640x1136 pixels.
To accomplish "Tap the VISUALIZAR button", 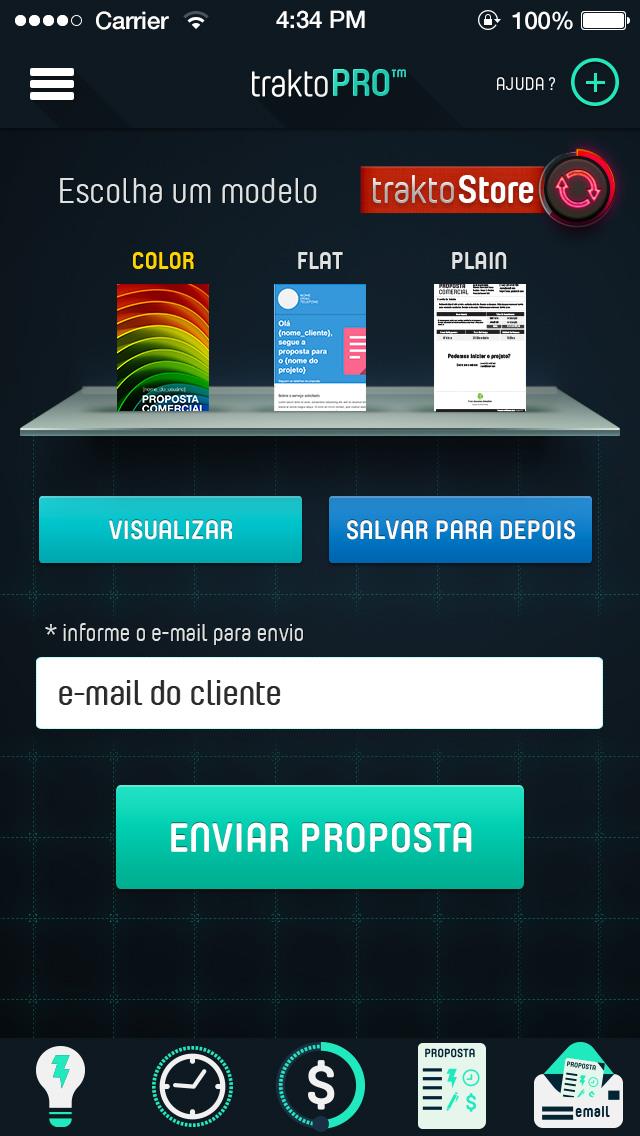I will (170, 530).
